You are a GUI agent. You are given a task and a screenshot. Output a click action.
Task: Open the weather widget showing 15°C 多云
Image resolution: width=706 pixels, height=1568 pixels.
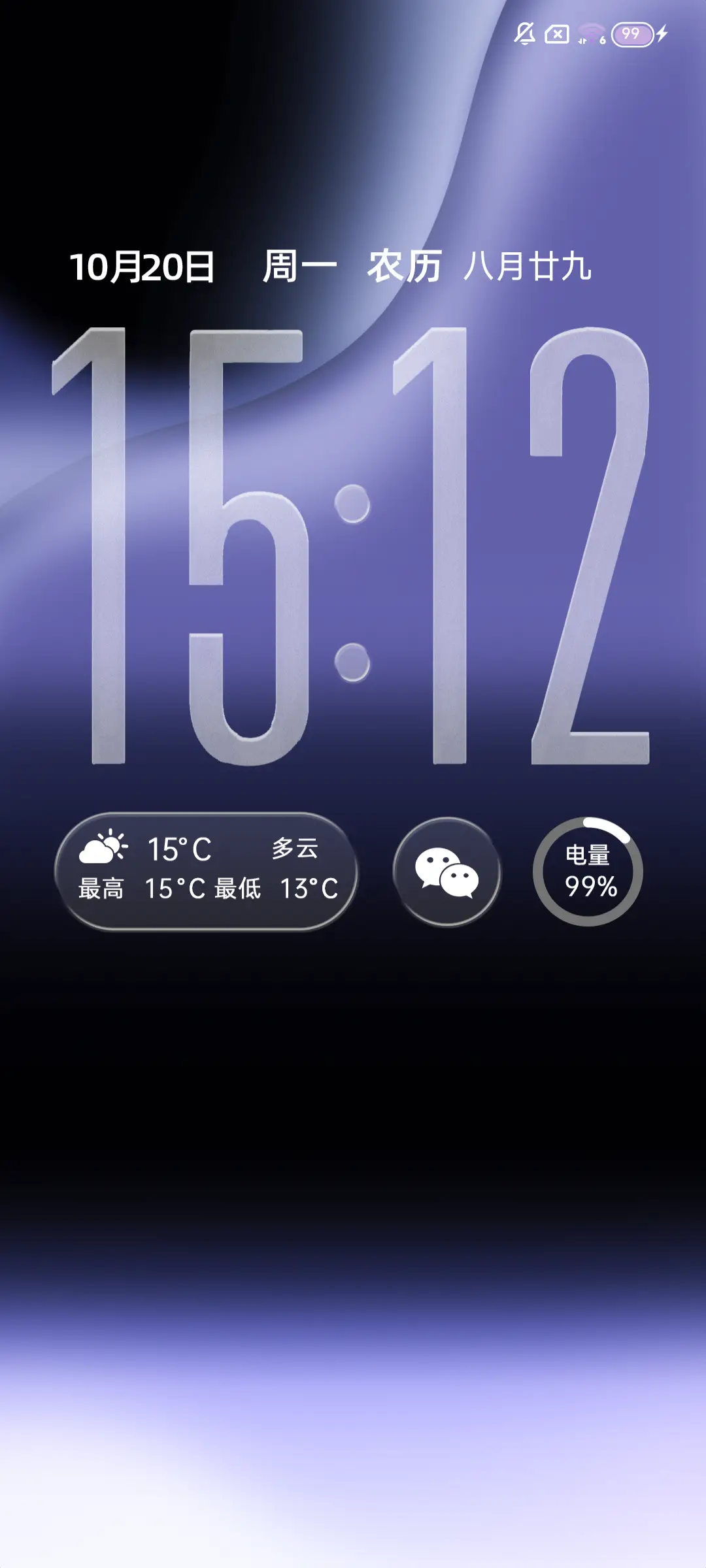[x=207, y=871]
